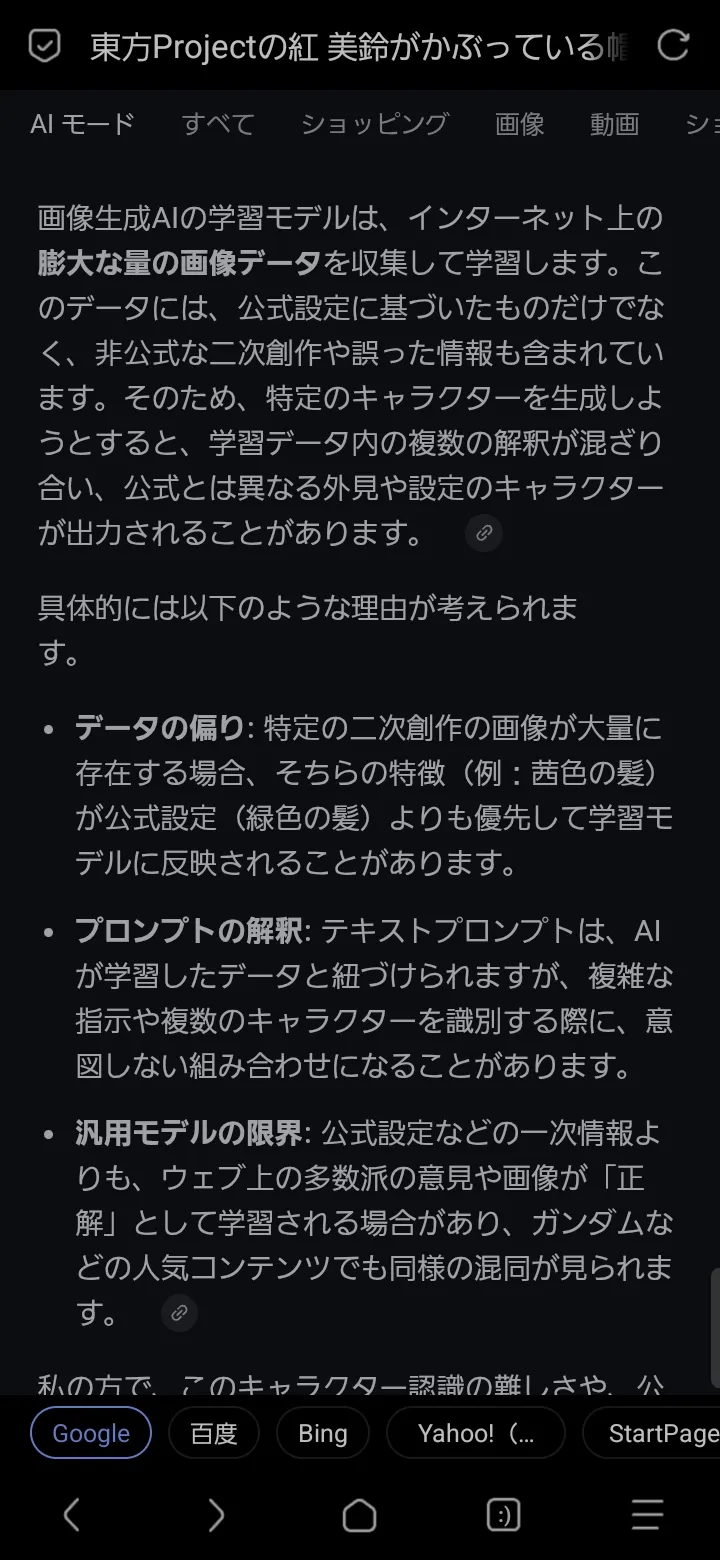The image size is (720, 1560).
Task: Select the Google search engine chip
Action: pos(91,1433)
